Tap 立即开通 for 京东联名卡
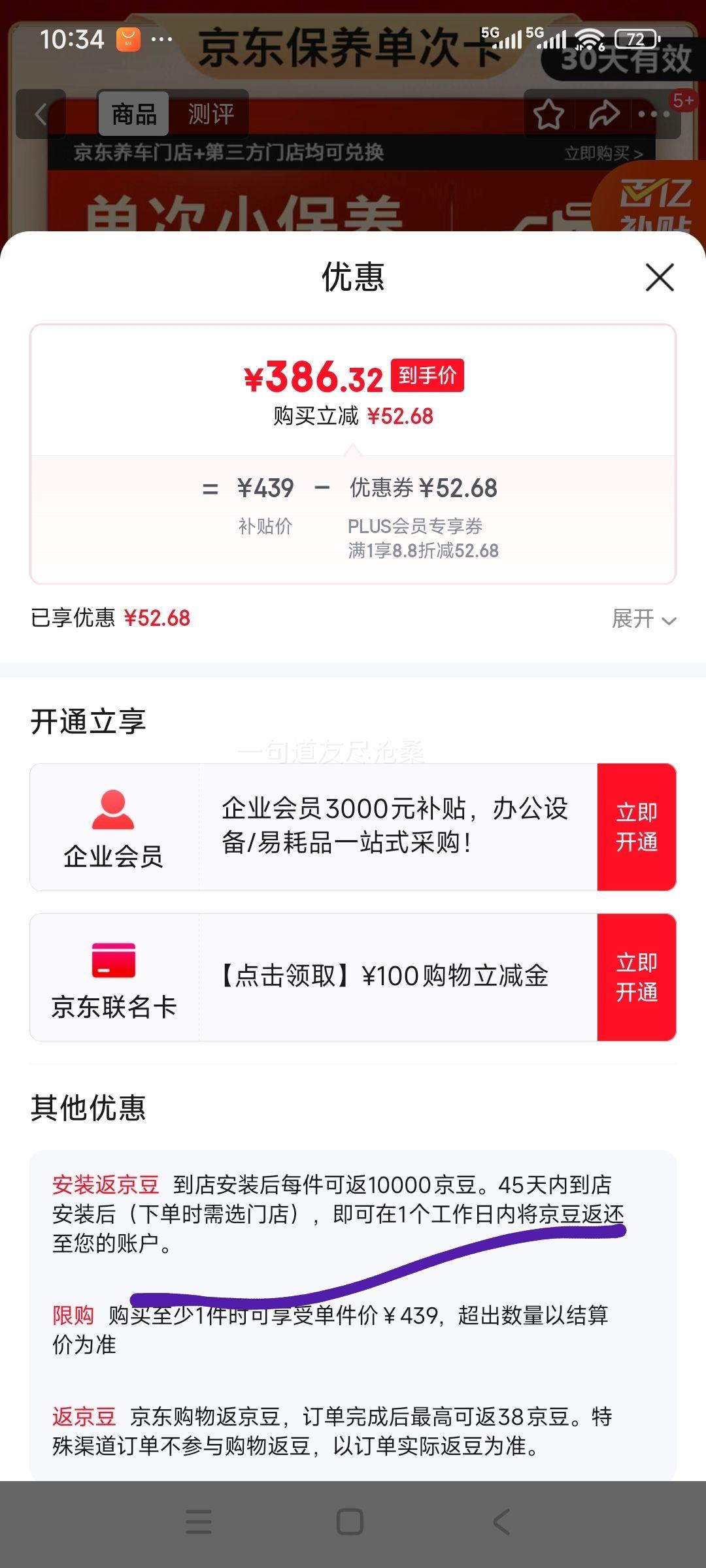Image resolution: width=706 pixels, height=1568 pixels. click(x=636, y=977)
